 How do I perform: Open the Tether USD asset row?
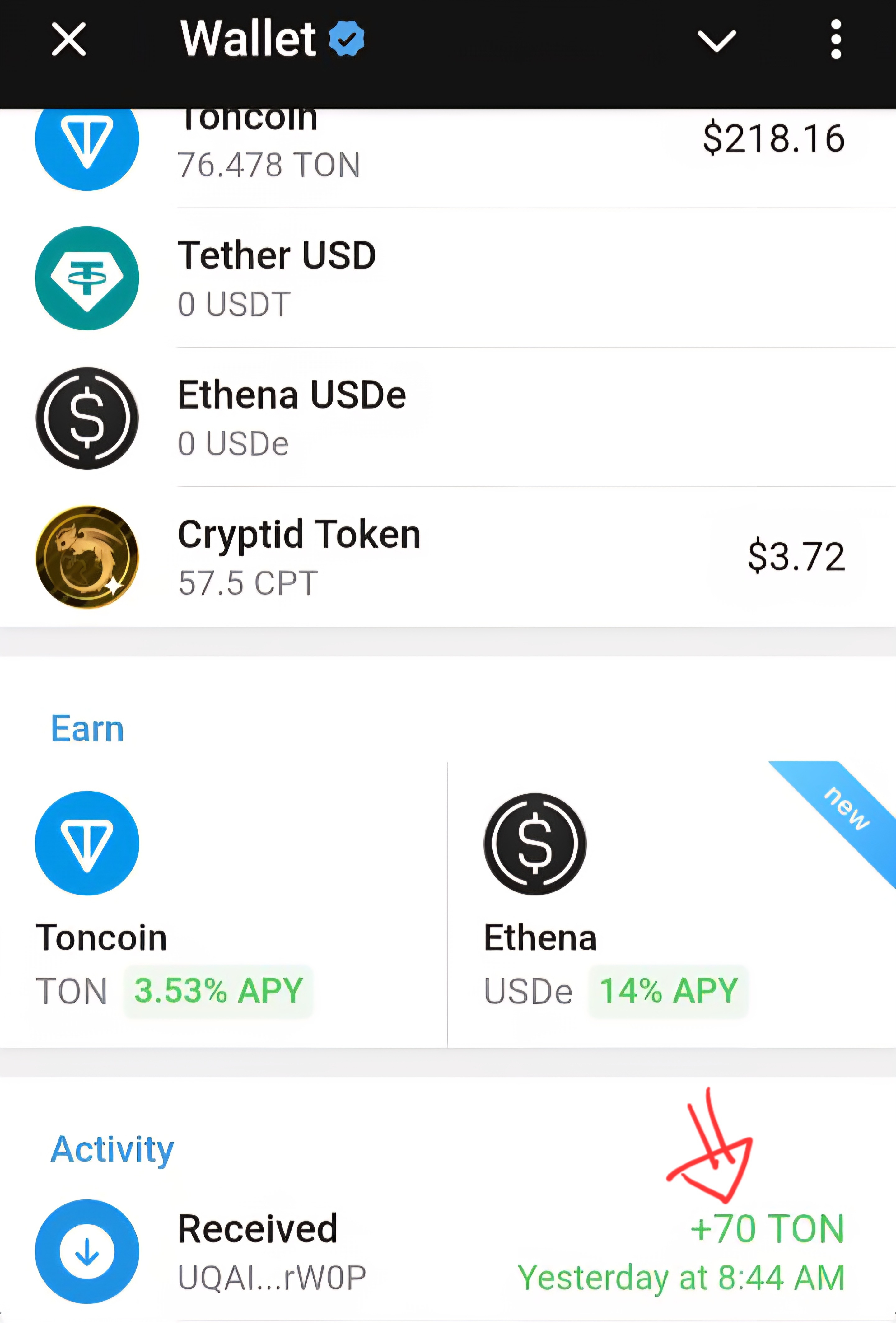(x=447, y=278)
